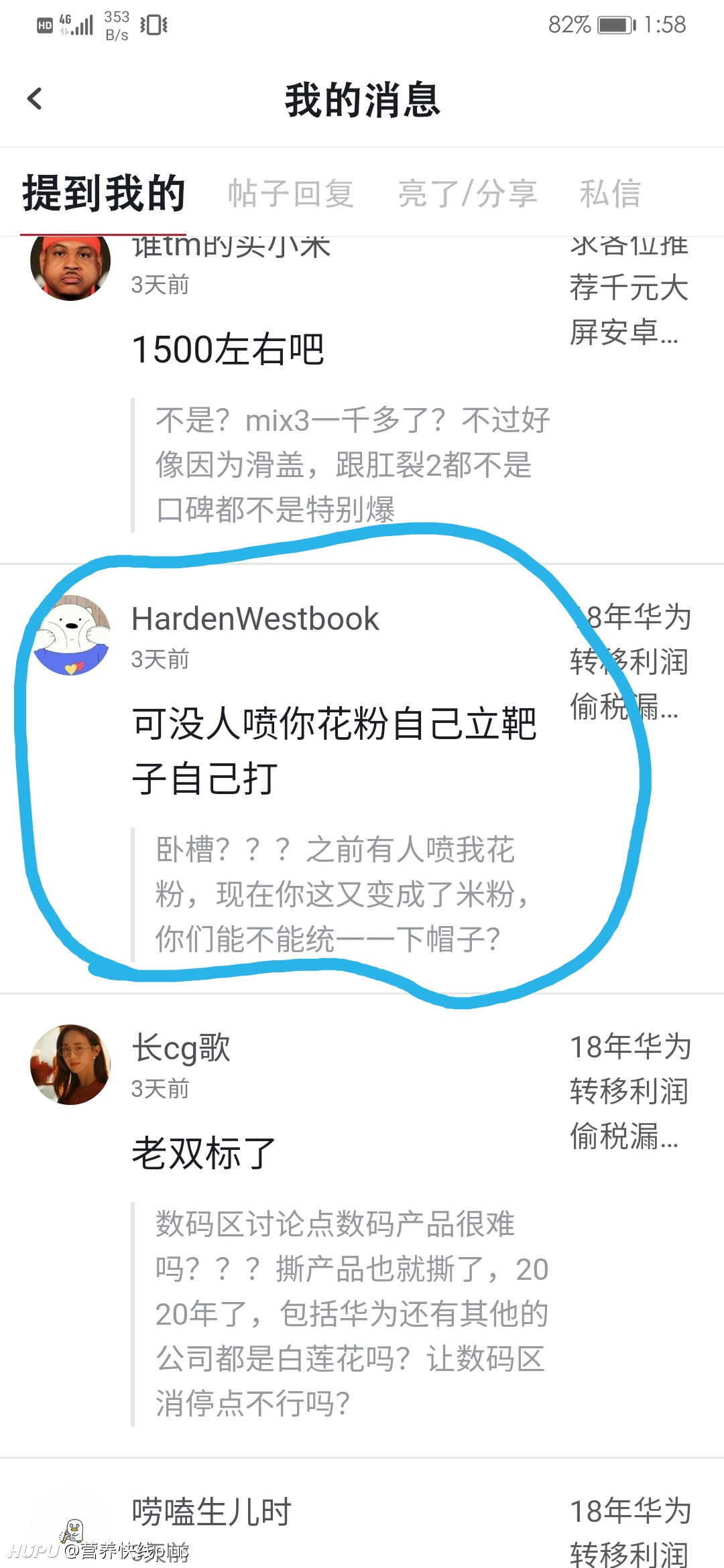View HardenWestbook's profile avatar
This screenshot has height=1568, width=724.
(x=71, y=635)
